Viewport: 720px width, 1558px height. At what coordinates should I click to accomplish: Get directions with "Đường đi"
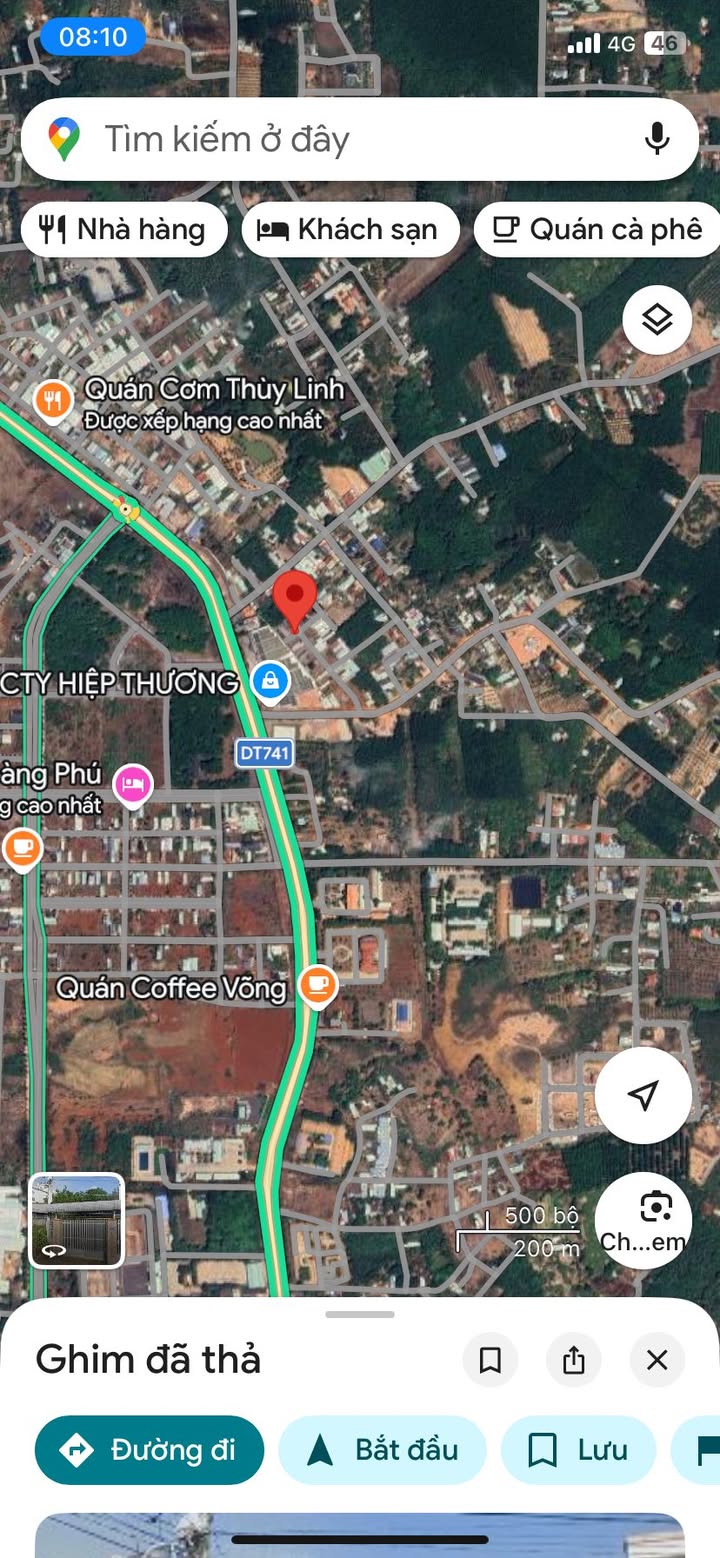coord(150,1450)
